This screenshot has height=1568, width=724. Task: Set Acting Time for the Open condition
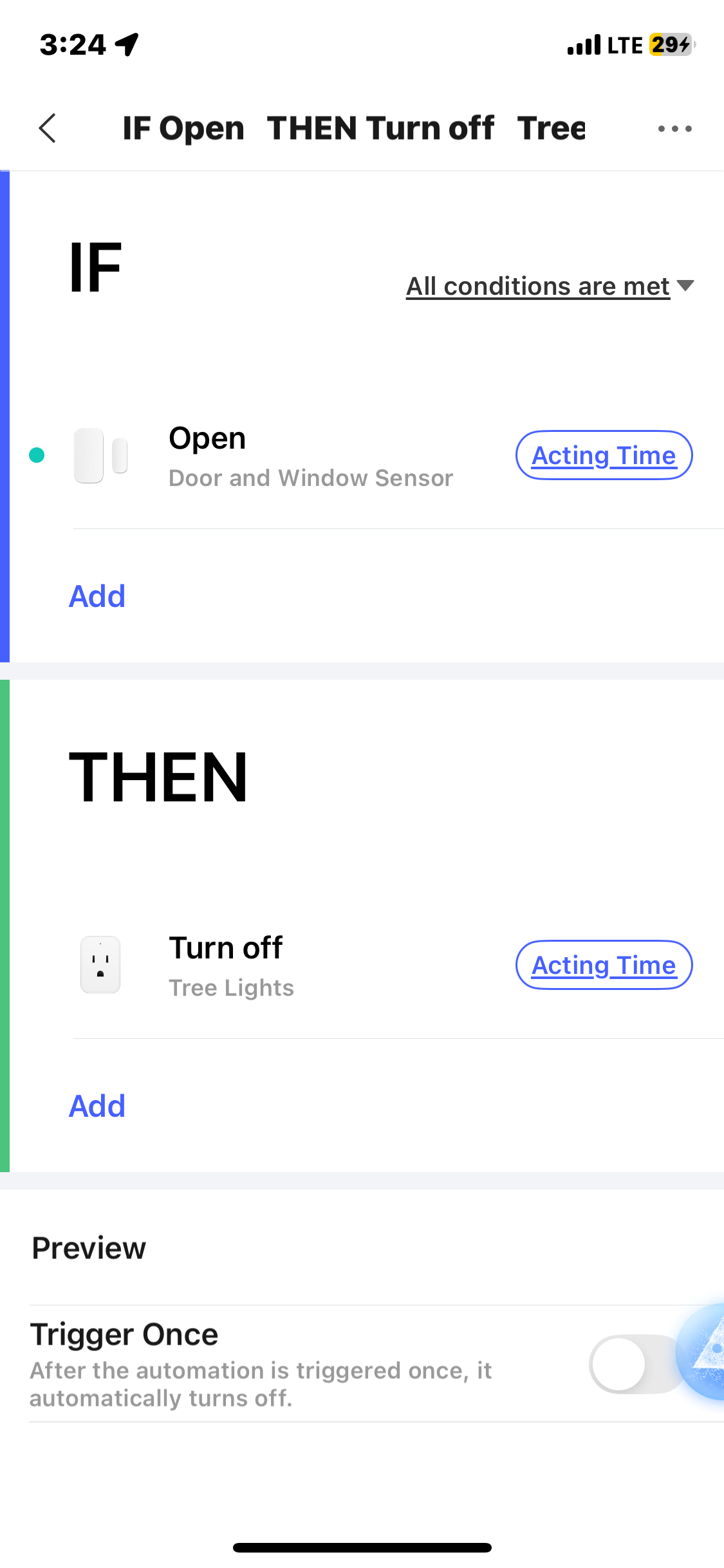(x=604, y=456)
